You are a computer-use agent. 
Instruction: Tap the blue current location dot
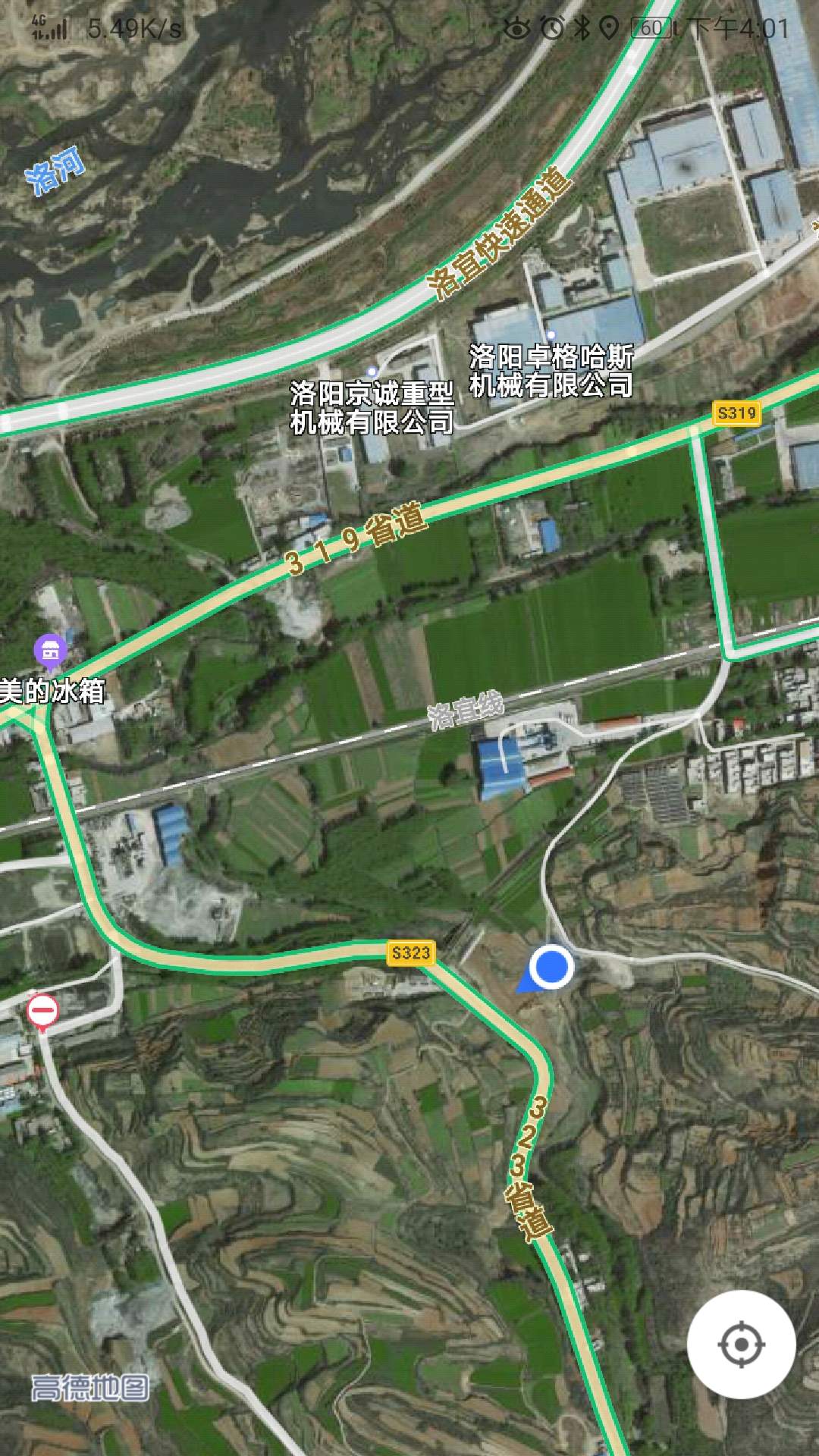click(551, 967)
